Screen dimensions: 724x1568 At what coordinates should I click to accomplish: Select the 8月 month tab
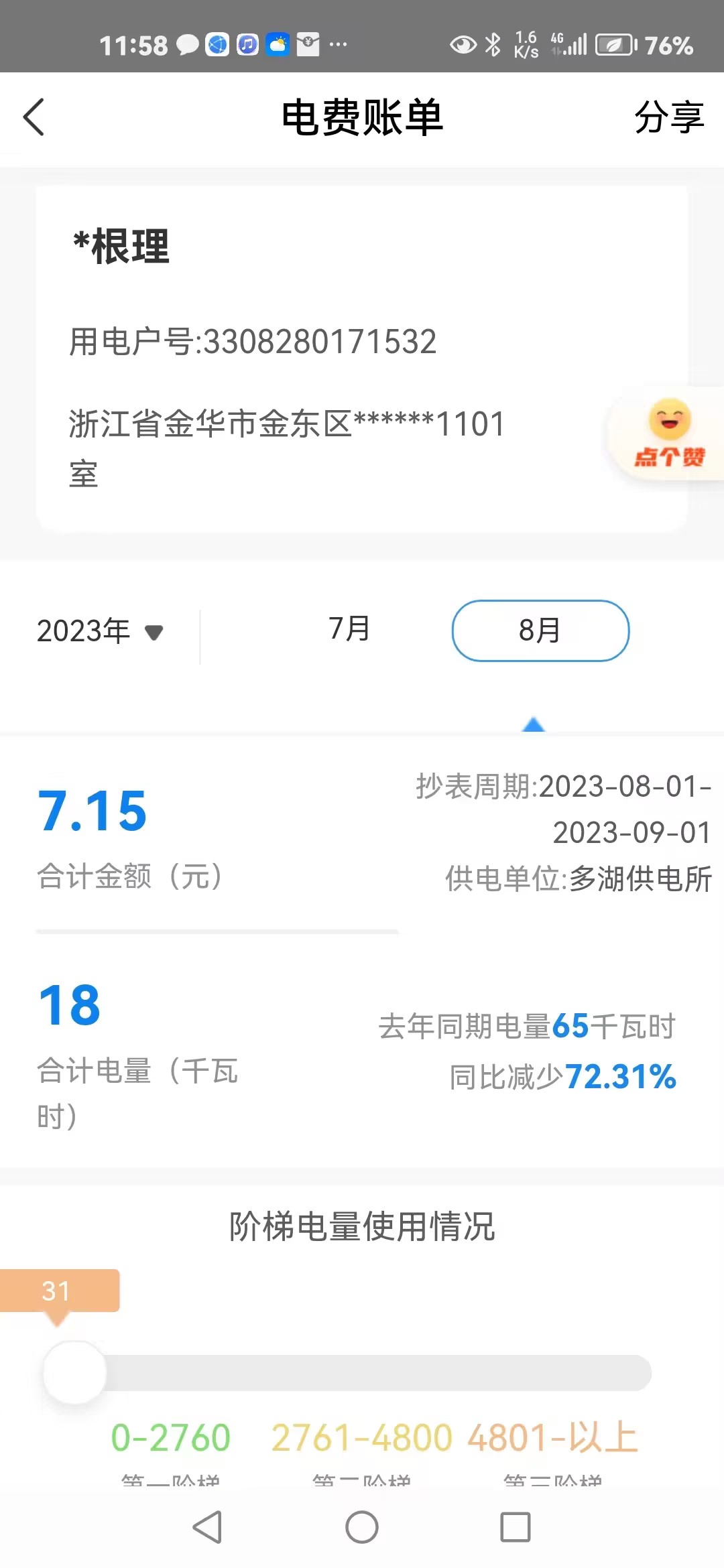pos(540,631)
